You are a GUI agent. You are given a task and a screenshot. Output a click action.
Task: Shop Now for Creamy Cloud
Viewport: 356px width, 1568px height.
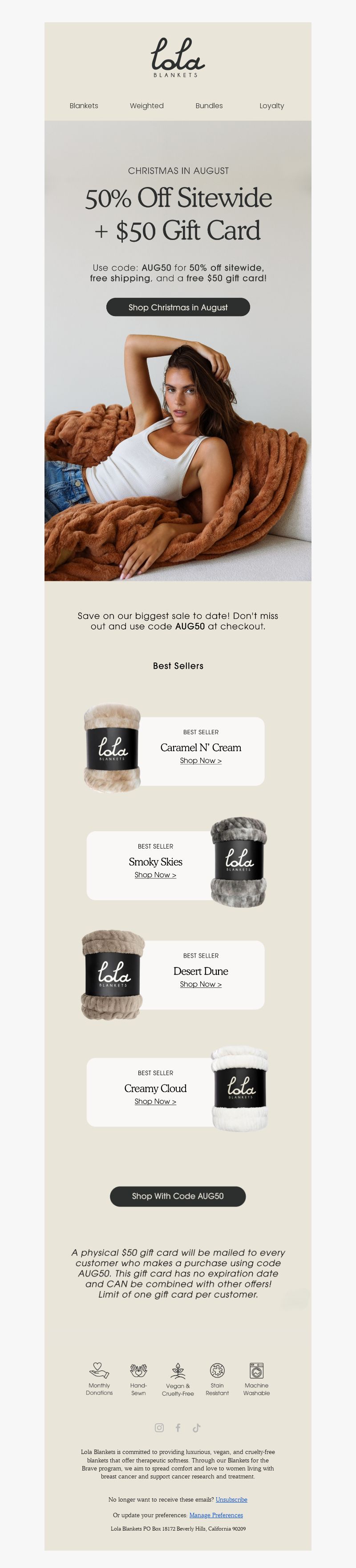(x=155, y=1102)
